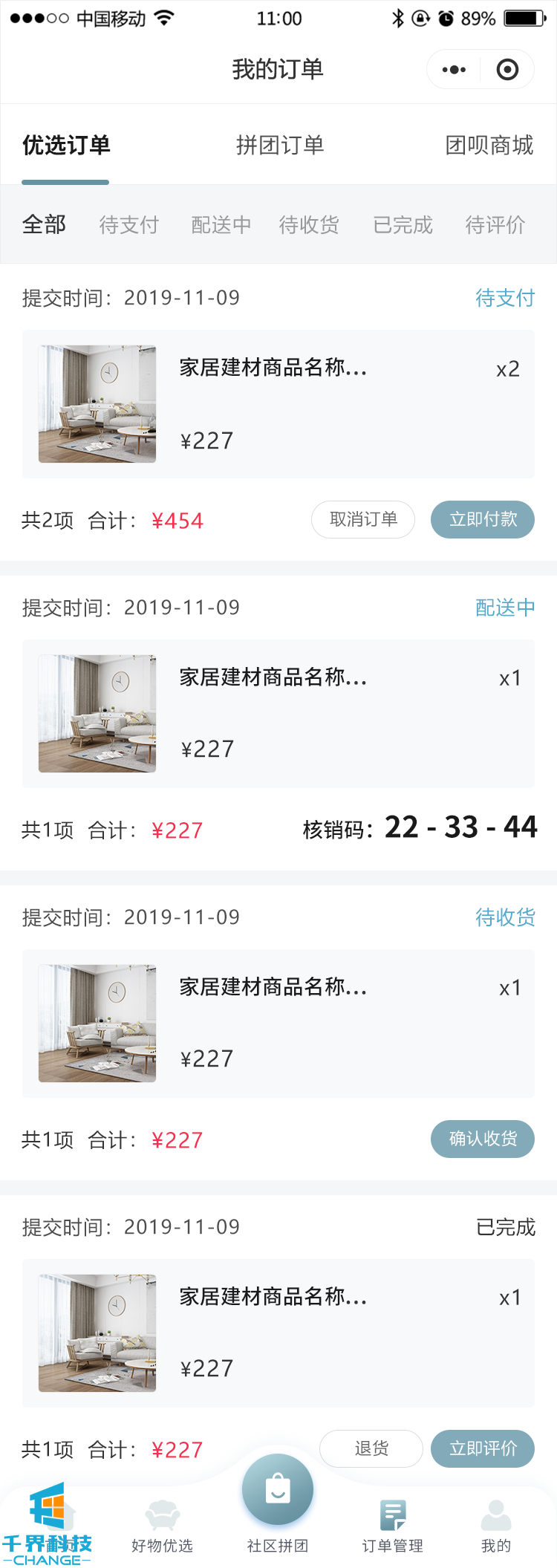Switch to the 拼团订单 tab
This screenshot has width=557, height=1568.
[x=280, y=146]
